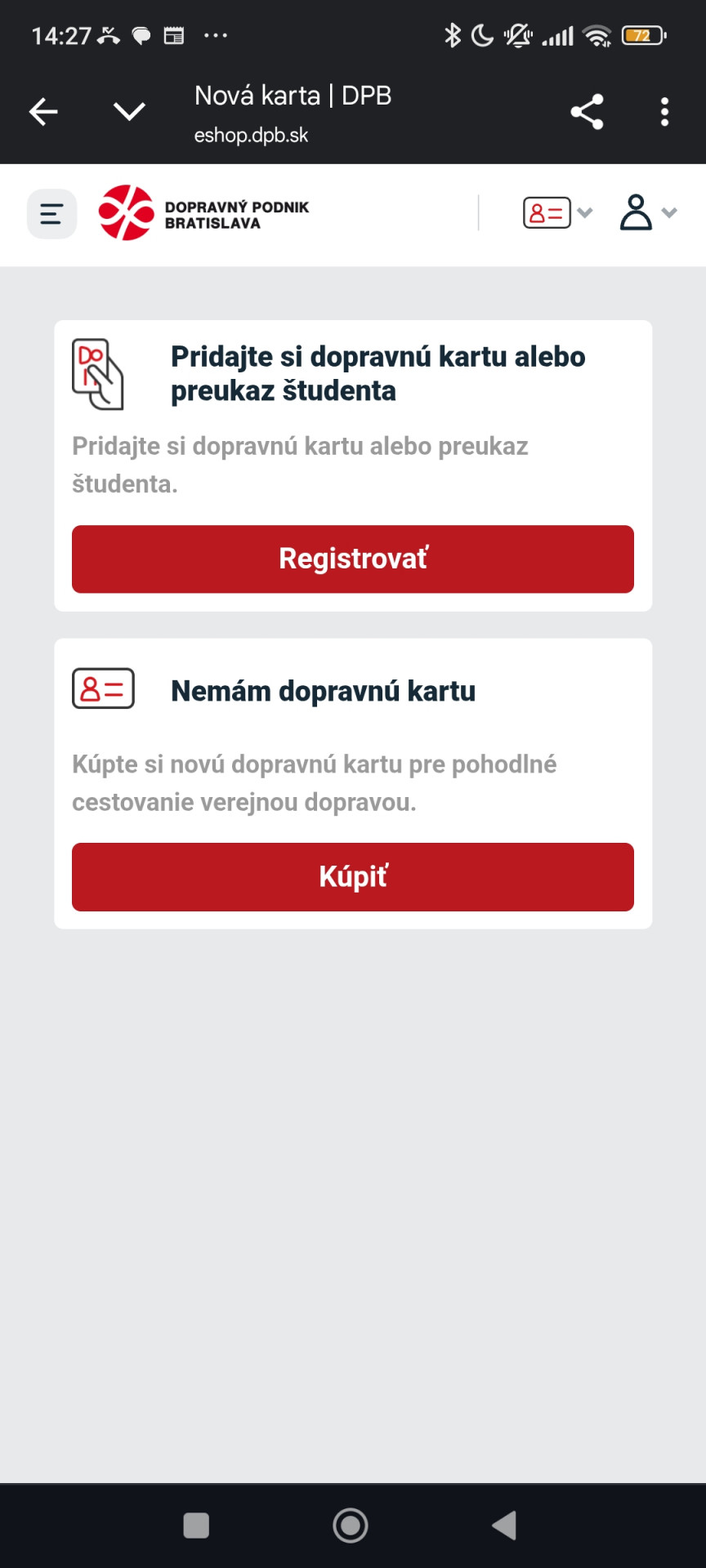Share the eshop.dpb.sk page
The image size is (706, 1568).
[x=587, y=112]
